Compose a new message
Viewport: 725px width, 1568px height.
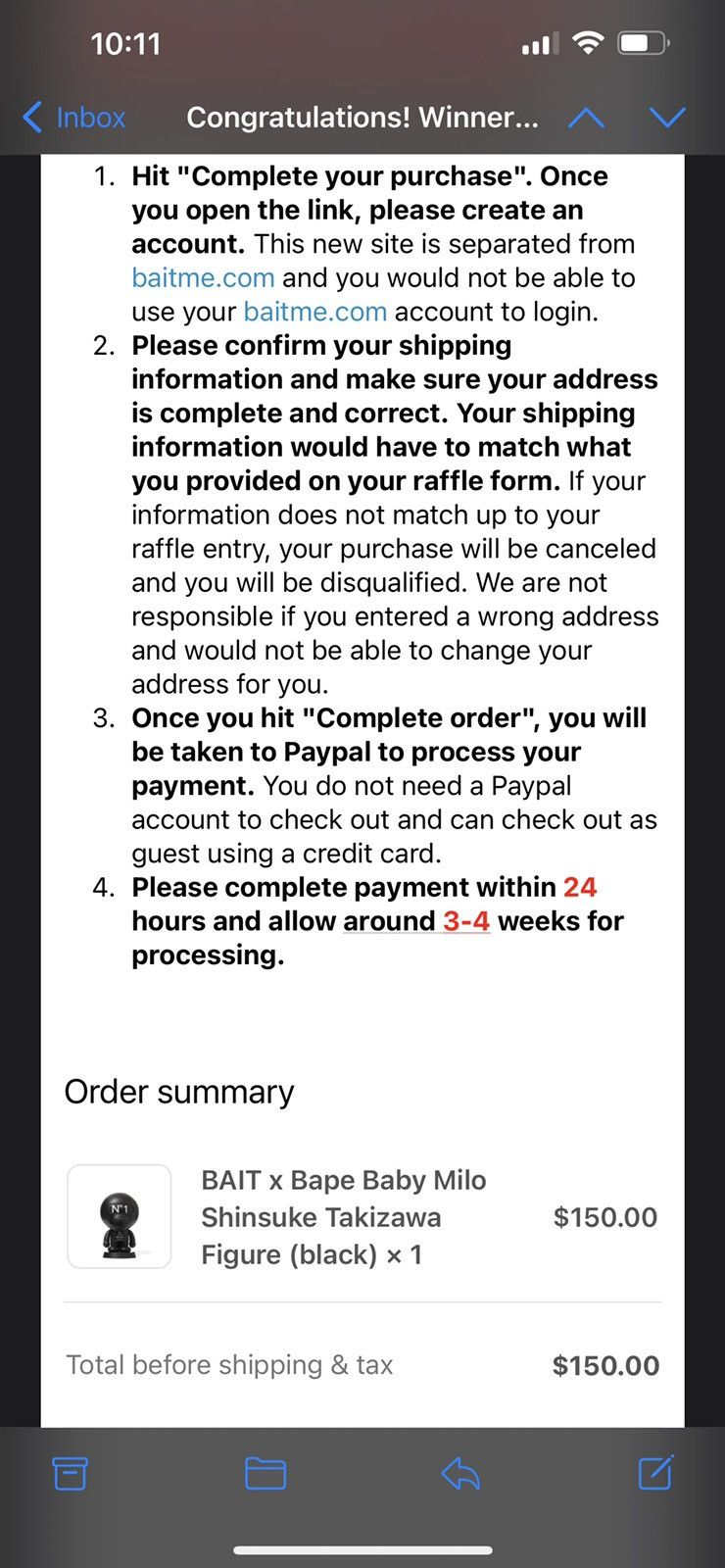tap(654, 1473)
